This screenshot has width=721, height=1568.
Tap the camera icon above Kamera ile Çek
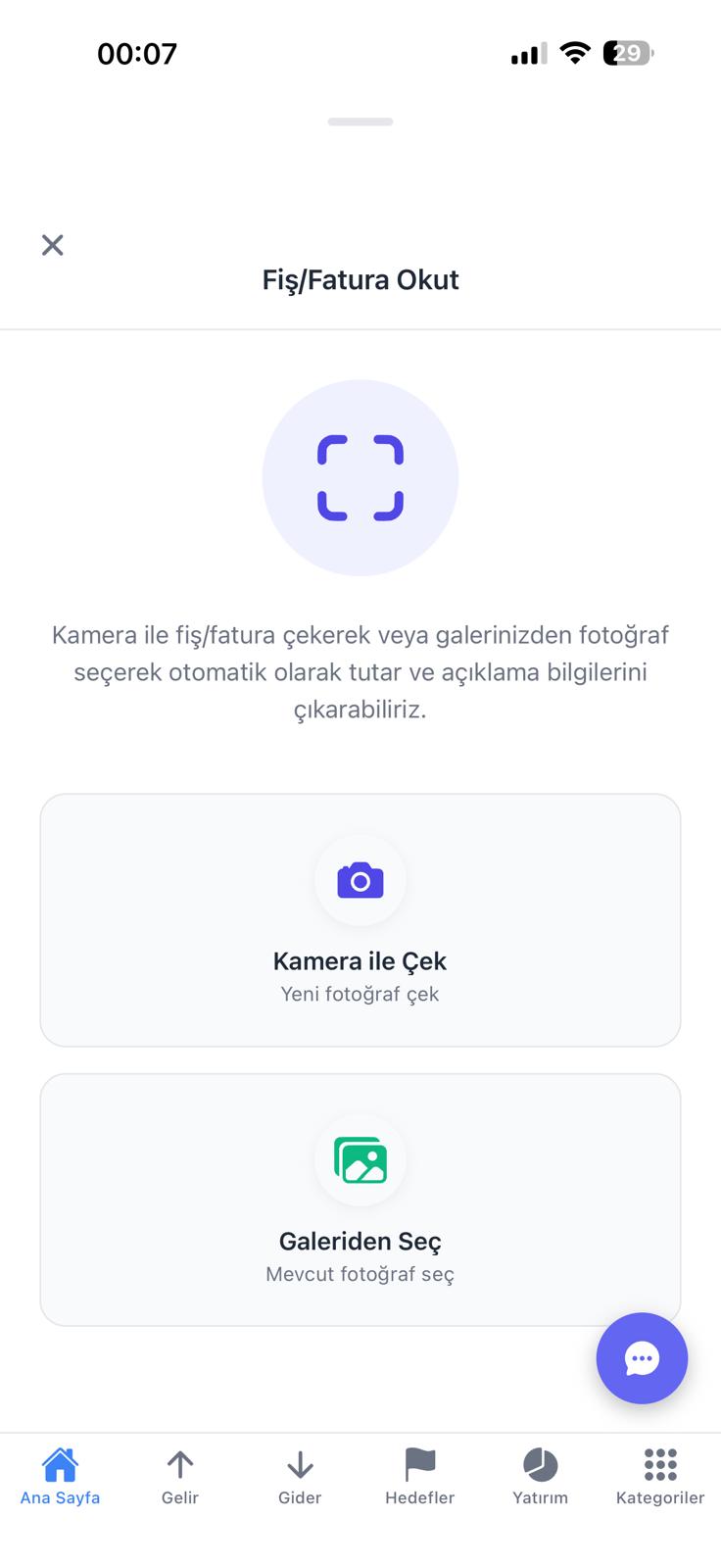[360, 880]
